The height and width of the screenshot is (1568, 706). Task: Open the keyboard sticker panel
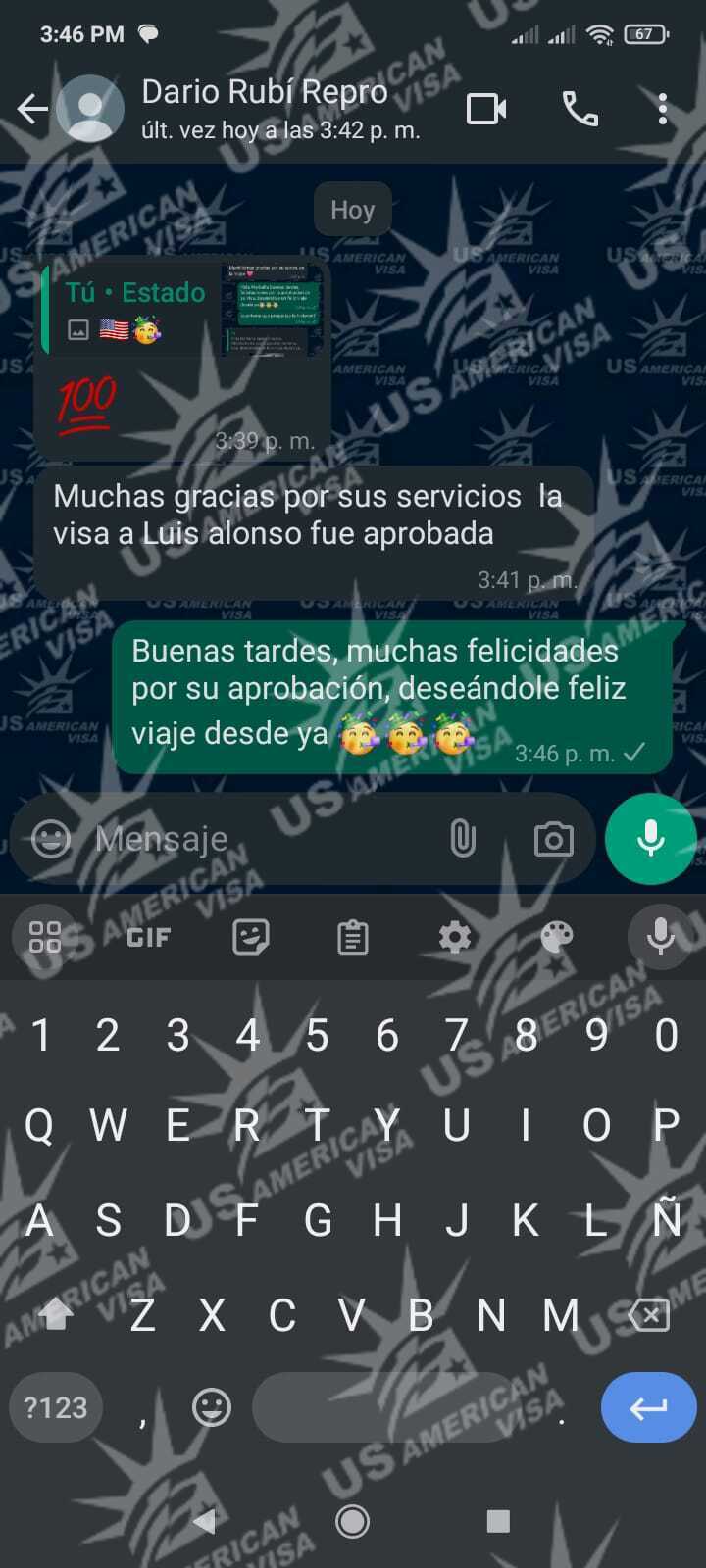coord(251,938)
